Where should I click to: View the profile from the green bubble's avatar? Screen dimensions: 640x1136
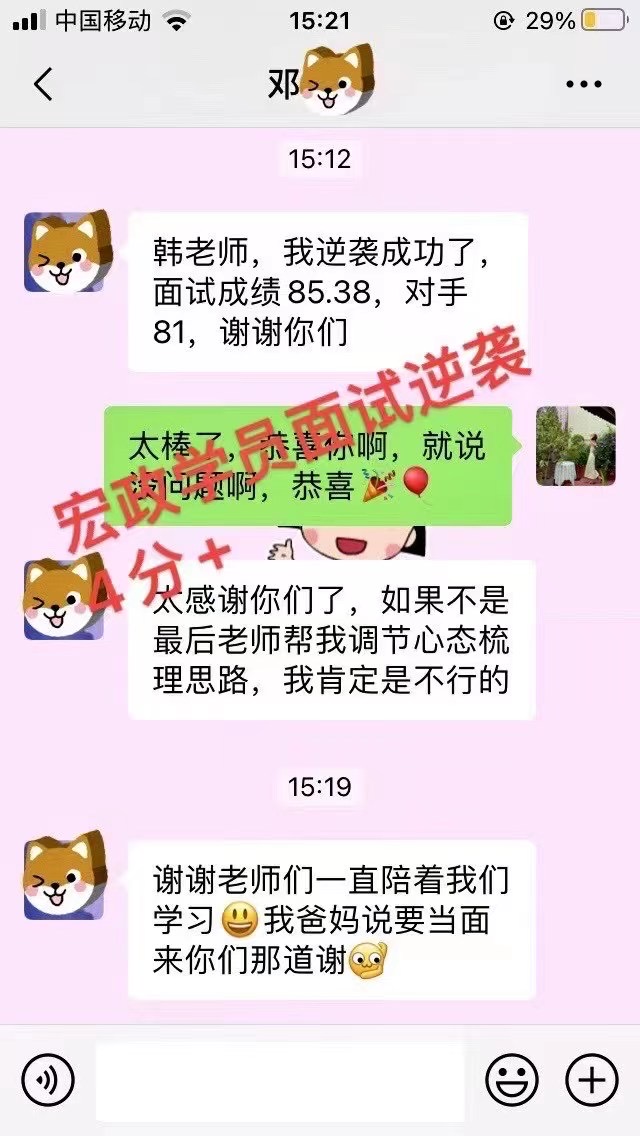coord(575,446)
